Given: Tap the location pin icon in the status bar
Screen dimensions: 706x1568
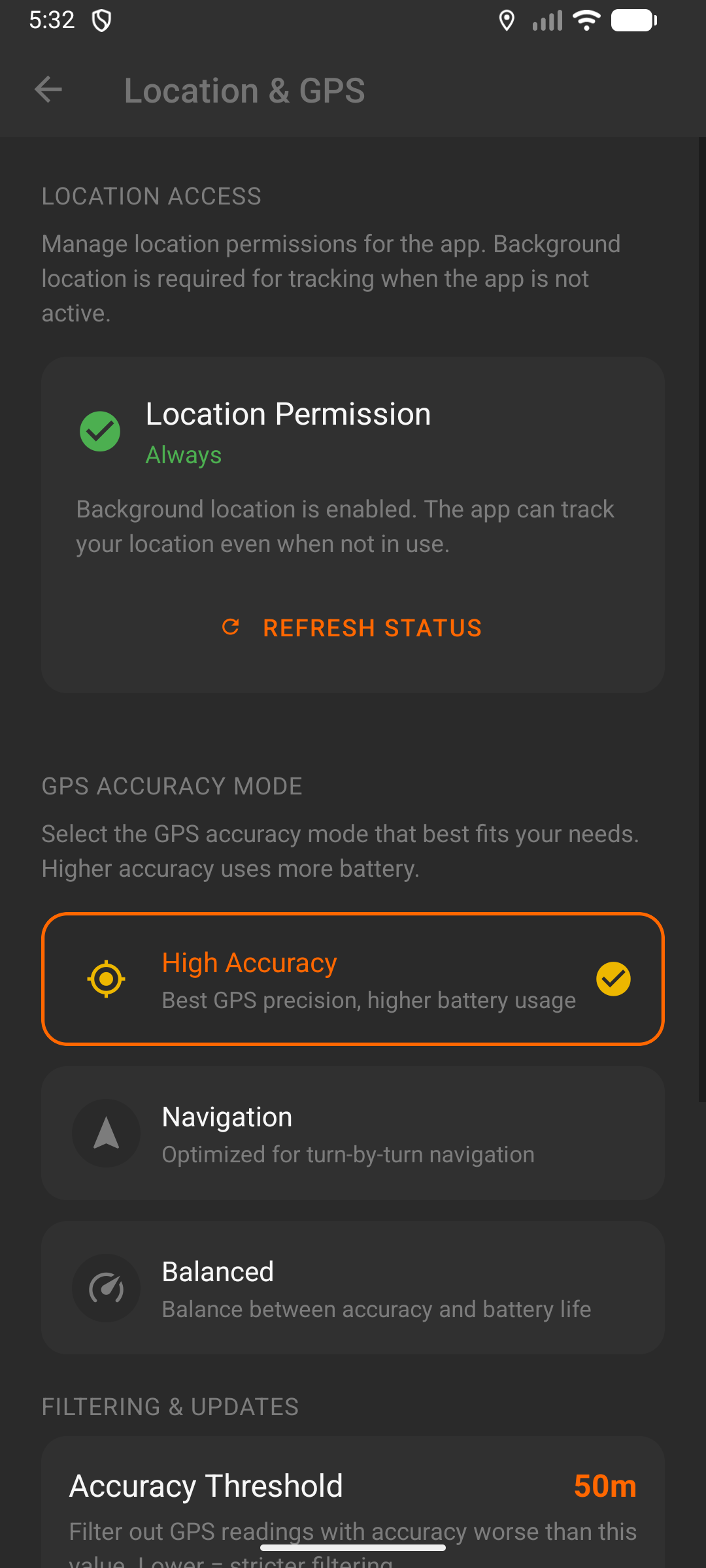Looking at the screenshot, I should point(508,20).
